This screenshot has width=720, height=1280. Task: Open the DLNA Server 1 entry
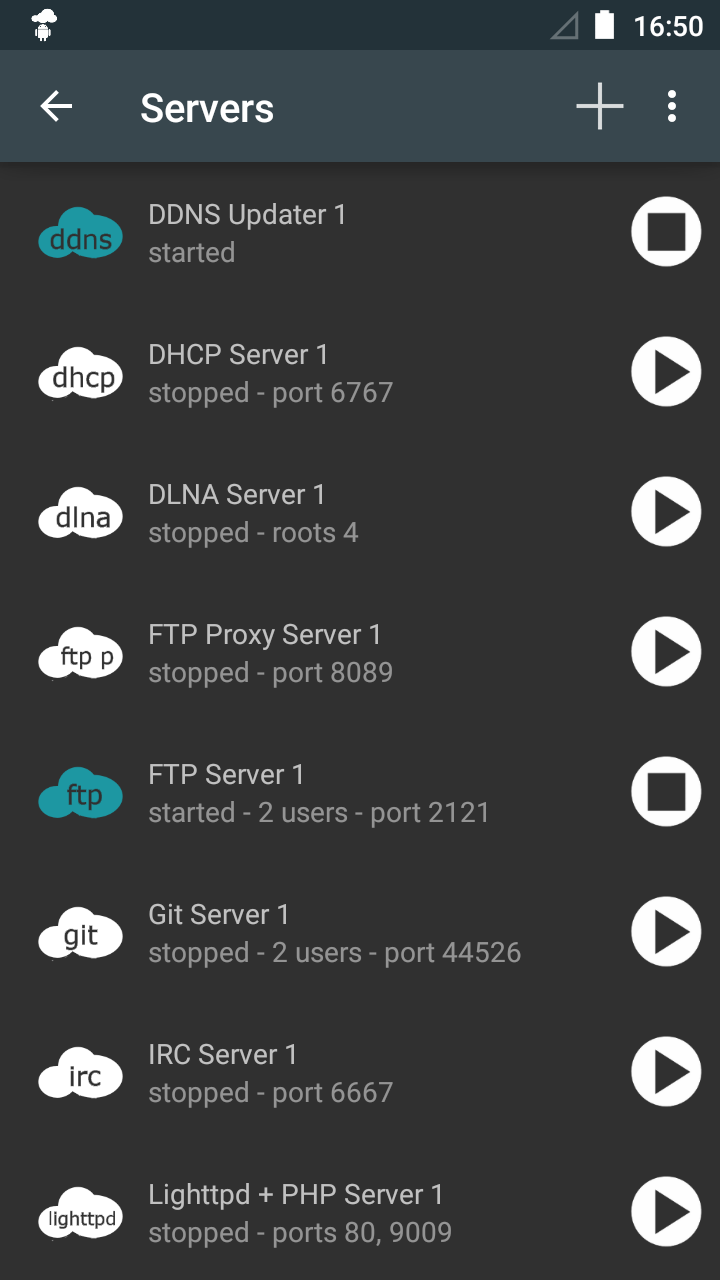300,513
